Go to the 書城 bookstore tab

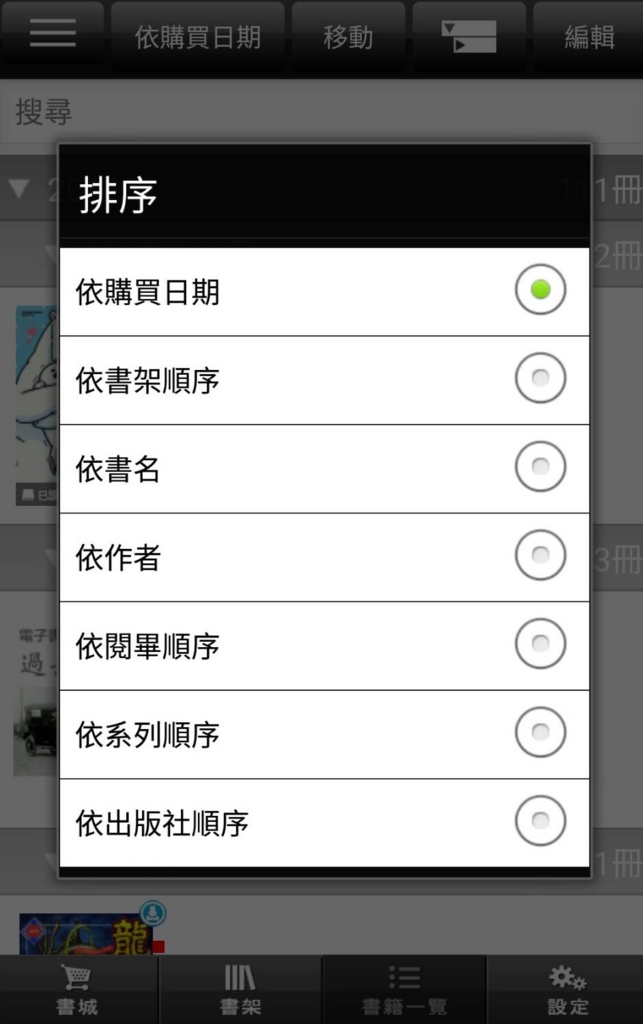[x=78, y=990]
